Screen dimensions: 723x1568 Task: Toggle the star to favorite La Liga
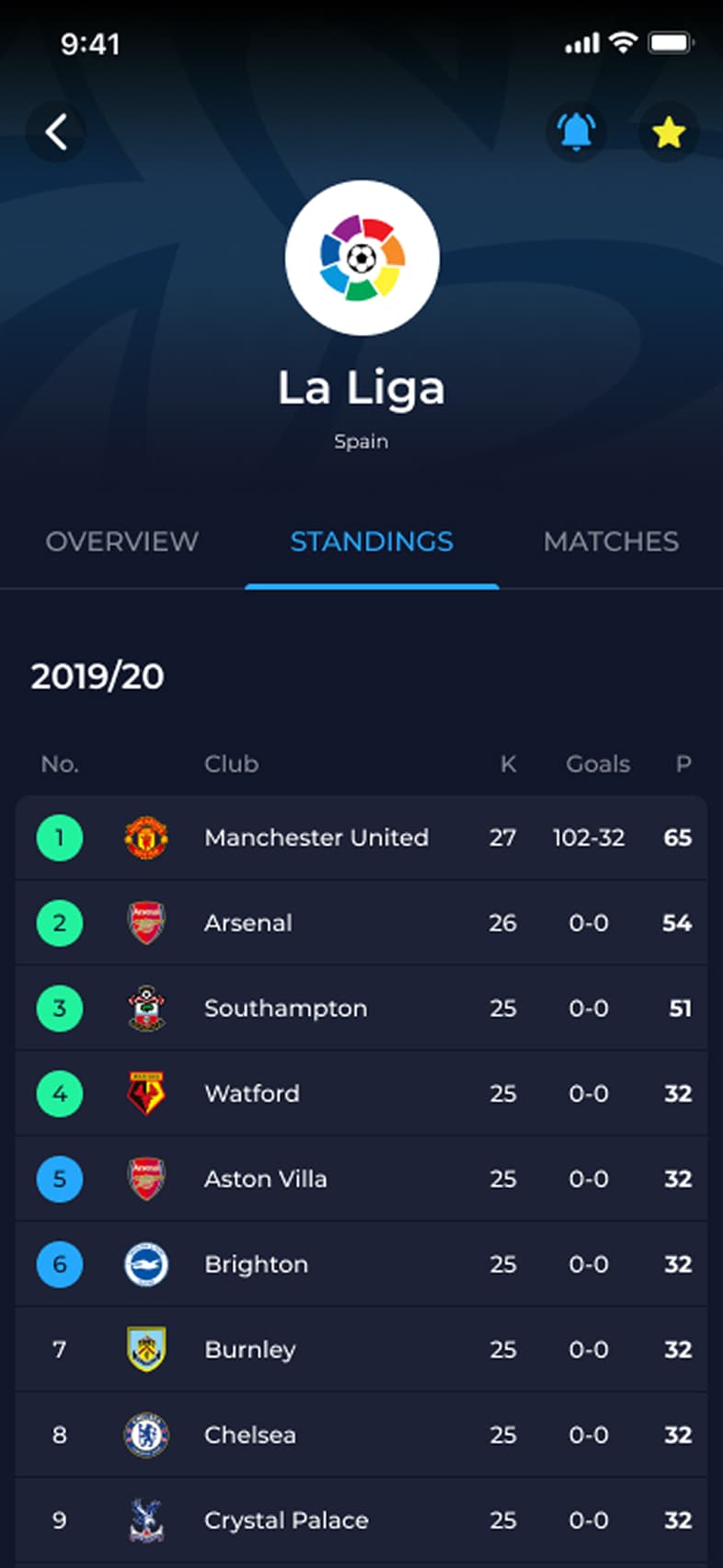point(669,132)
